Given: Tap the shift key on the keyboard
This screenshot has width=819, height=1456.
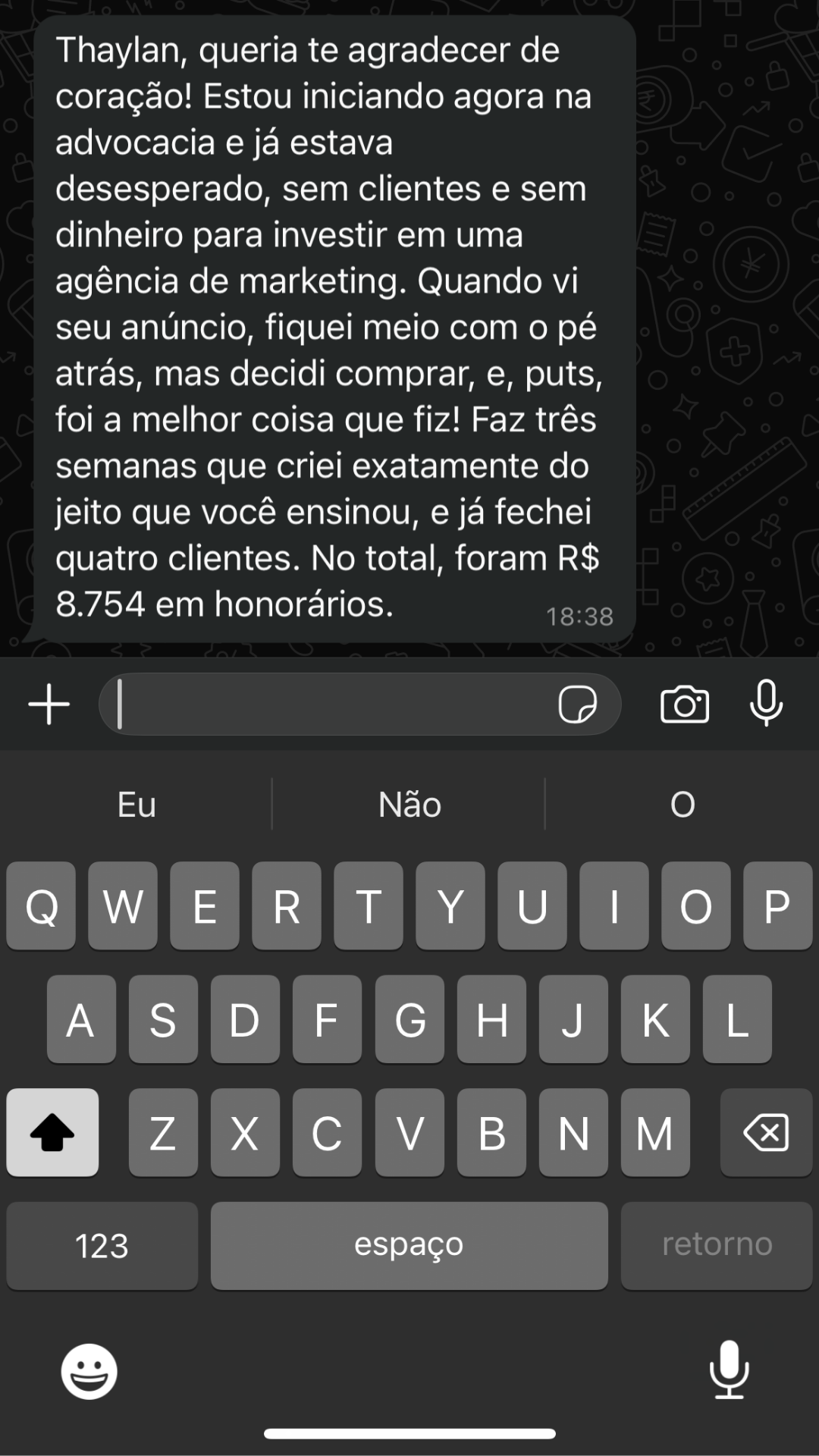Looking at the screenshot, I should tap(52, 1132).
